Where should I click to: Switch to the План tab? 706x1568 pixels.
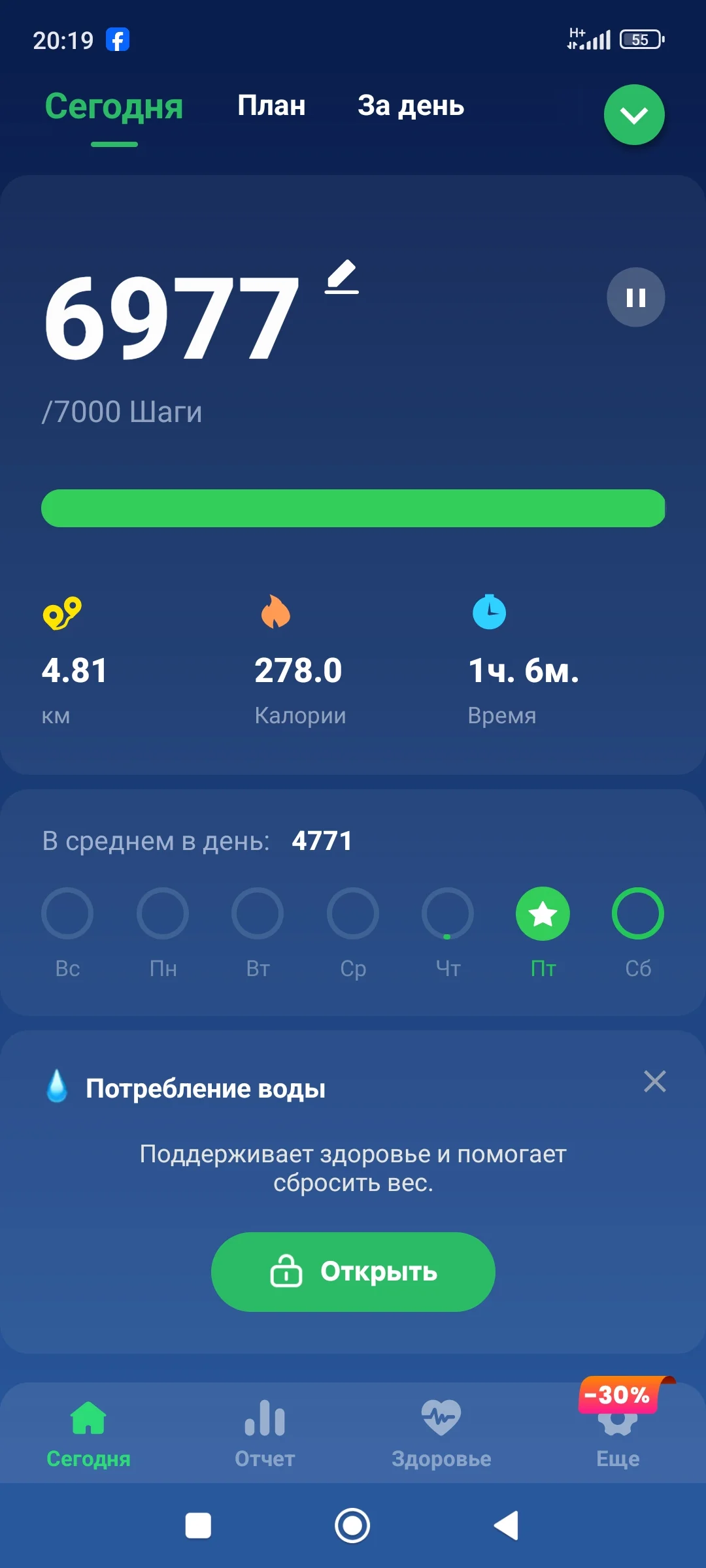(x=271, y=106)
